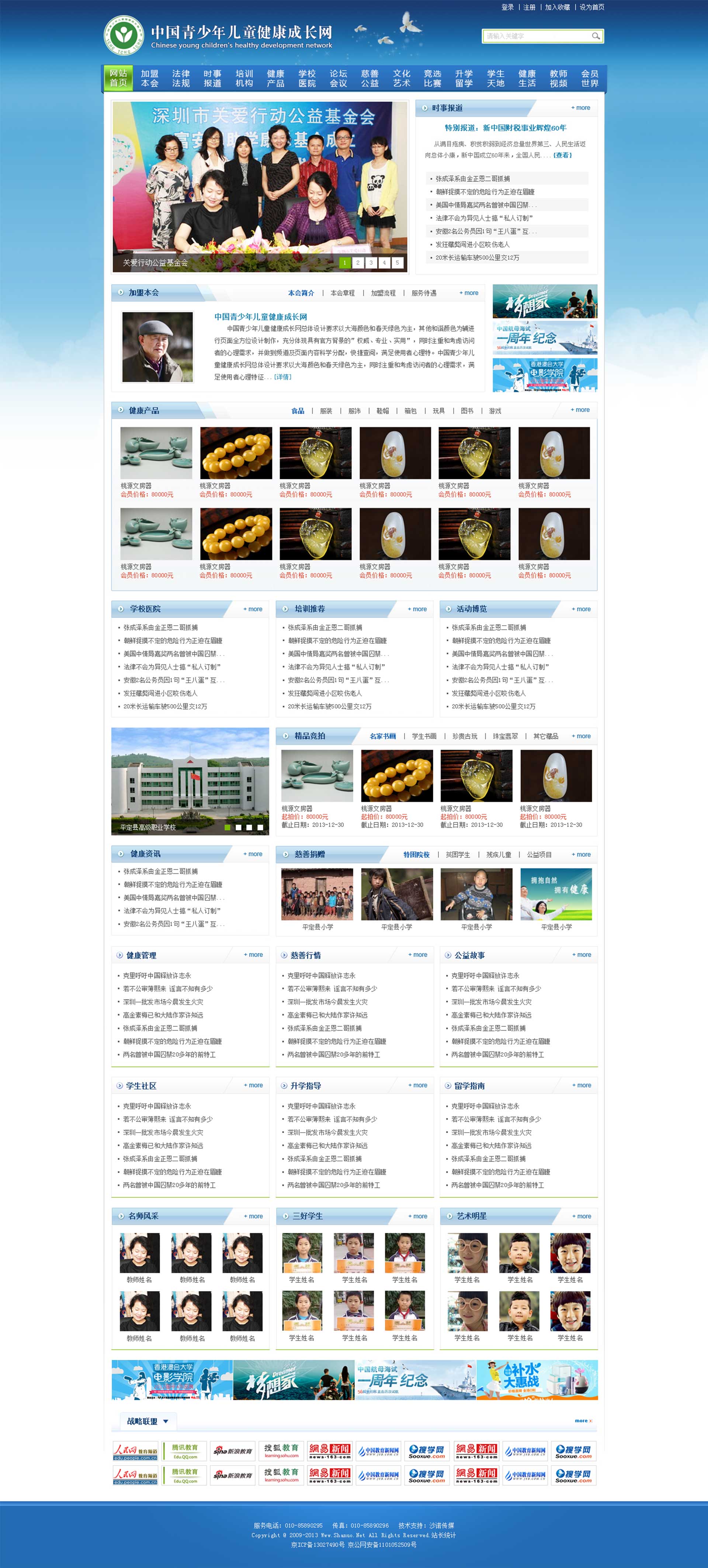This screenshot has height=1568, width=708.
Task: Read the headline 特别报道:新中国财税事业辉煌60年
Action: (x=505, y=128)
